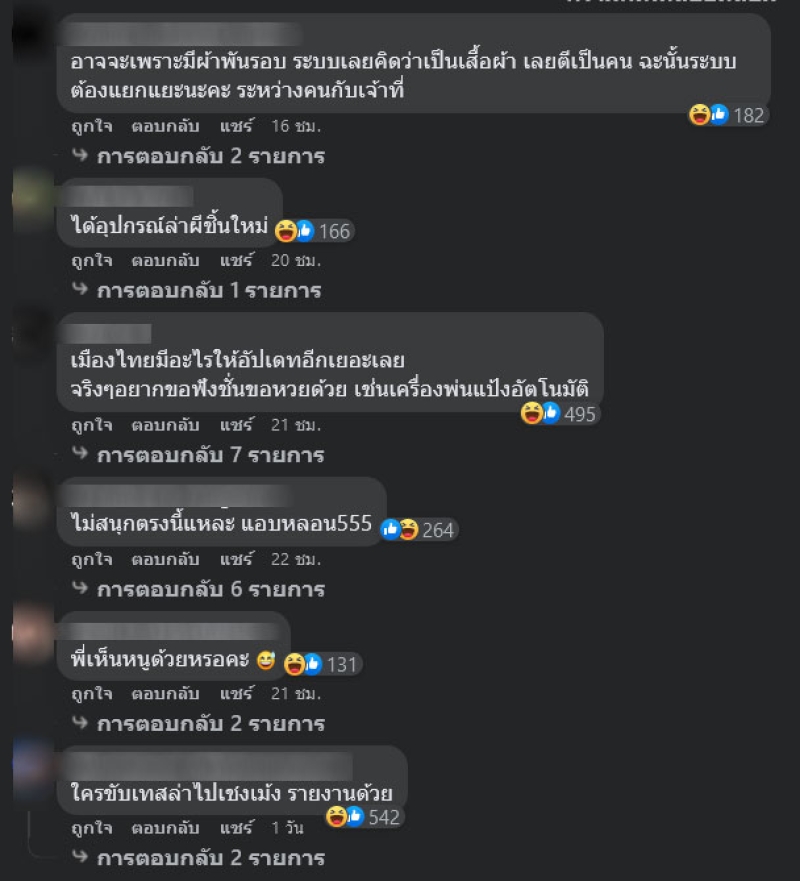Expand the 1 reply under the ได้อุปกรณ์ล่าผี comment
The height and width of the screenshot is (881, 800).
pyautogui.click(x=208, y=291)
